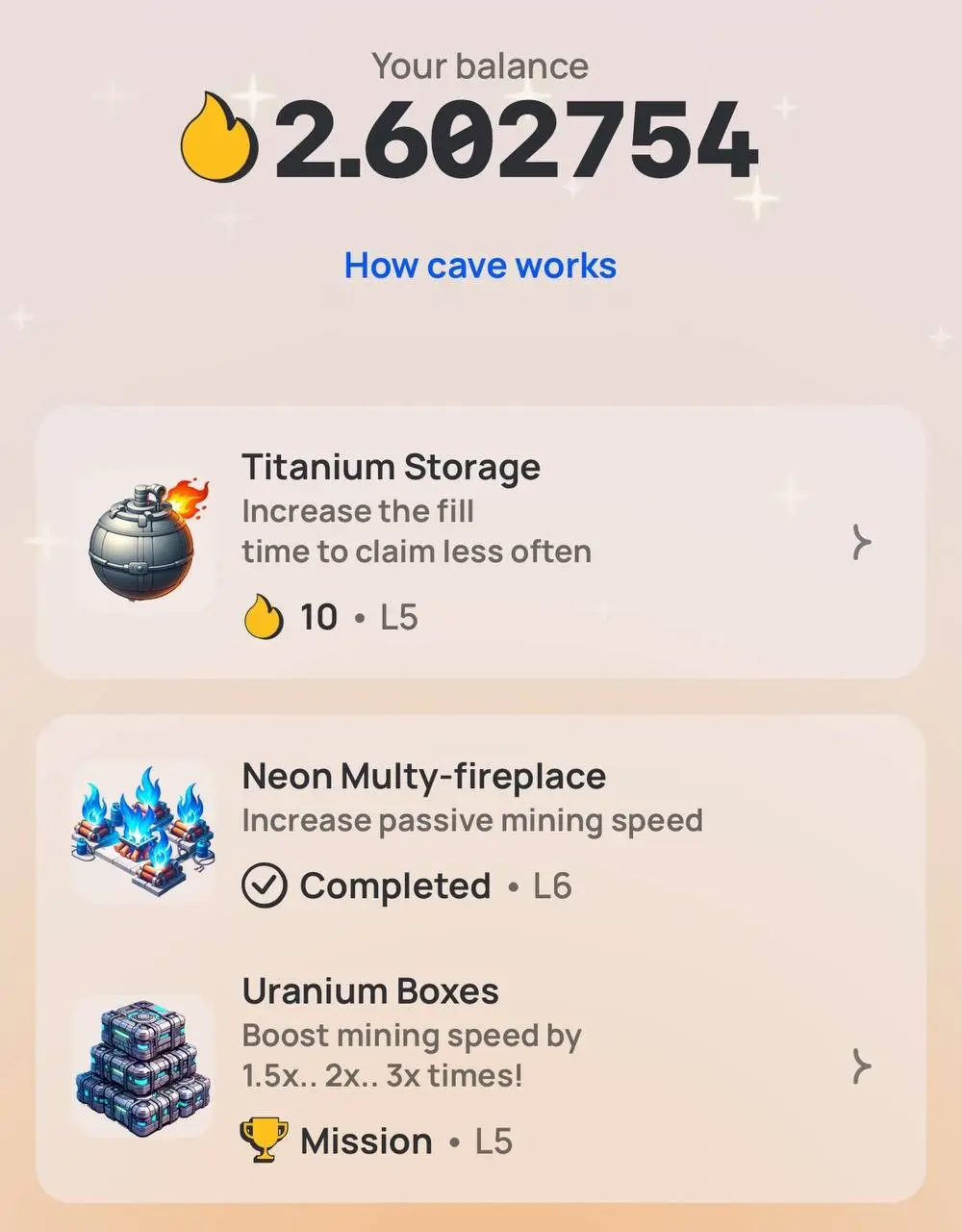The width and height of the screenshot is (962, 1232).
Task: Open the Uranium Boxes mission
Action: (x=480, y=1066)
